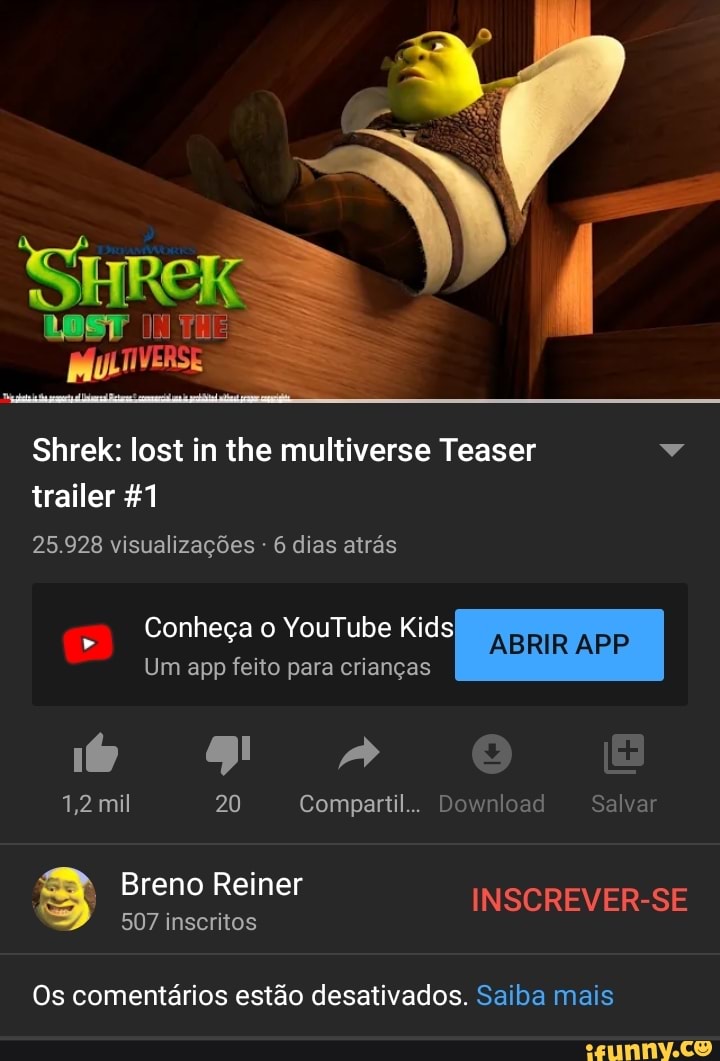Tap ABRIR APP for YouTube Kids

(x=559, y=645)
